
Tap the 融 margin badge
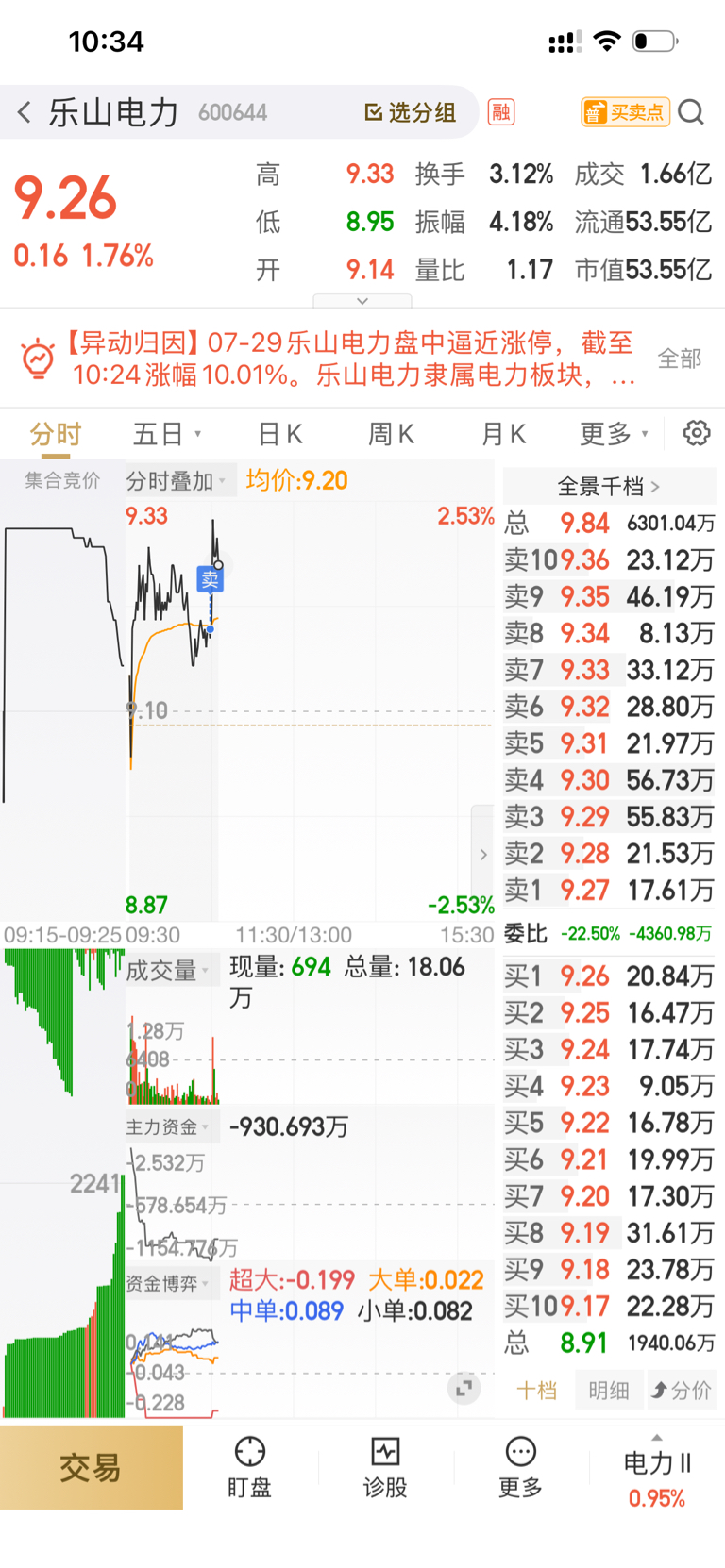[x=501, y=112]
